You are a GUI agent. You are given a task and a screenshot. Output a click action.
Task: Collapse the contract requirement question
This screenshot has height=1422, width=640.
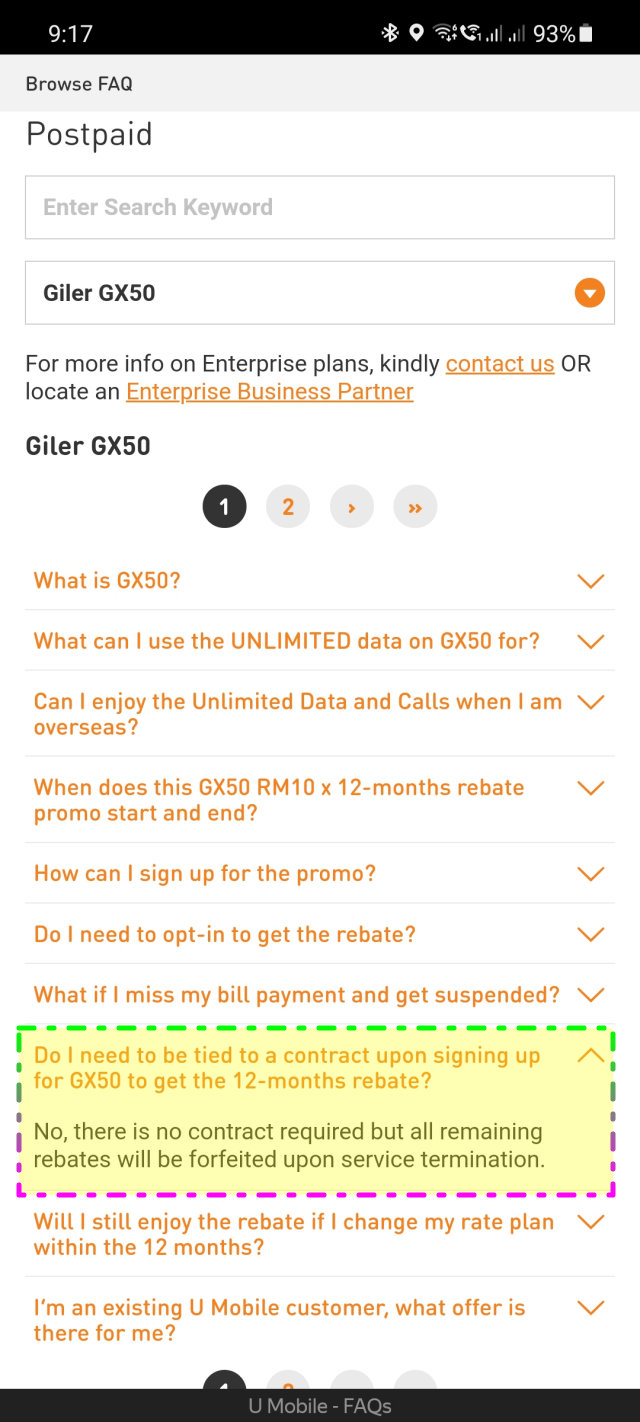320,1068
